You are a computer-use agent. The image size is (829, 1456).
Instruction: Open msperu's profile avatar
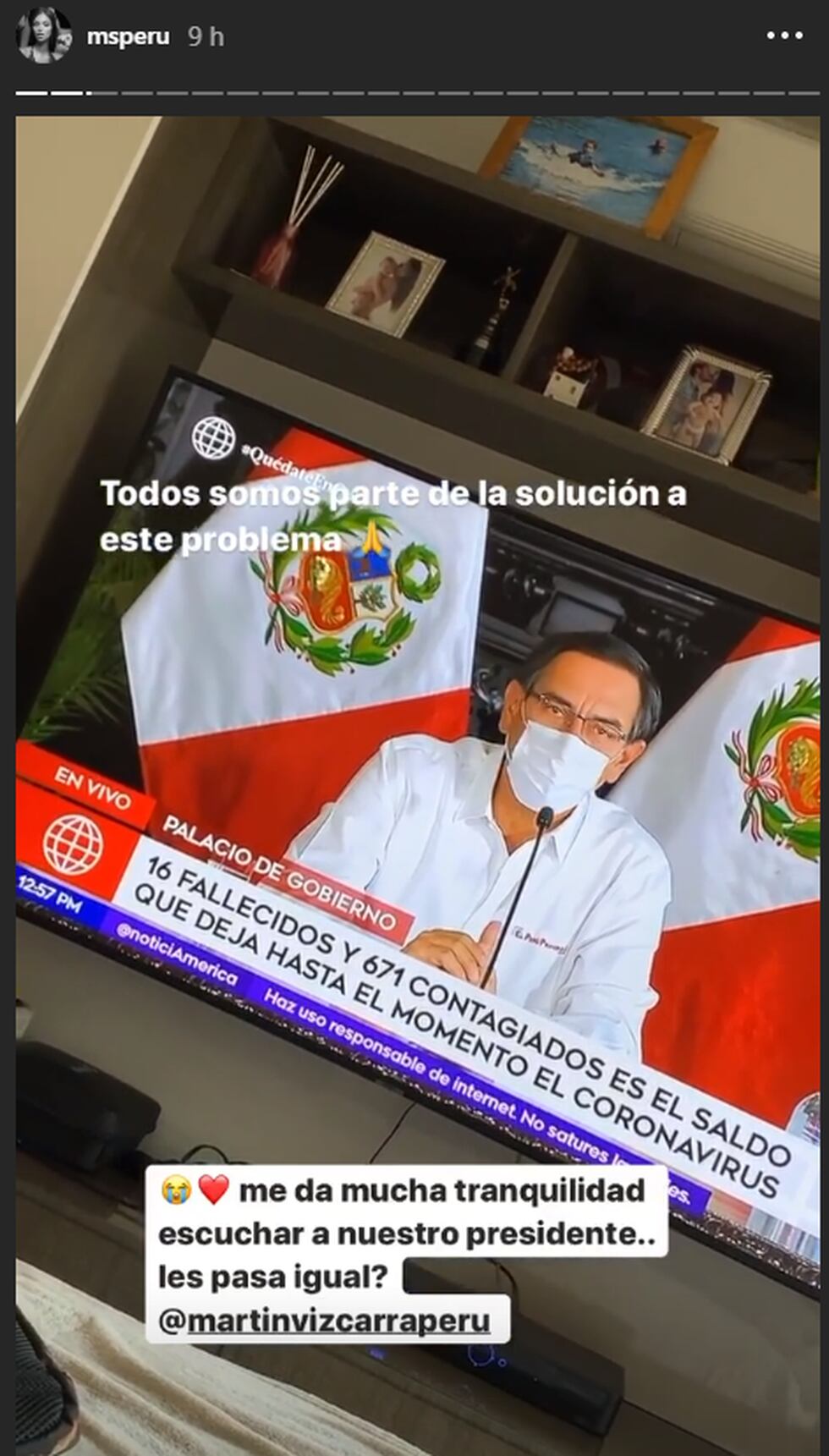click(44, 36)
